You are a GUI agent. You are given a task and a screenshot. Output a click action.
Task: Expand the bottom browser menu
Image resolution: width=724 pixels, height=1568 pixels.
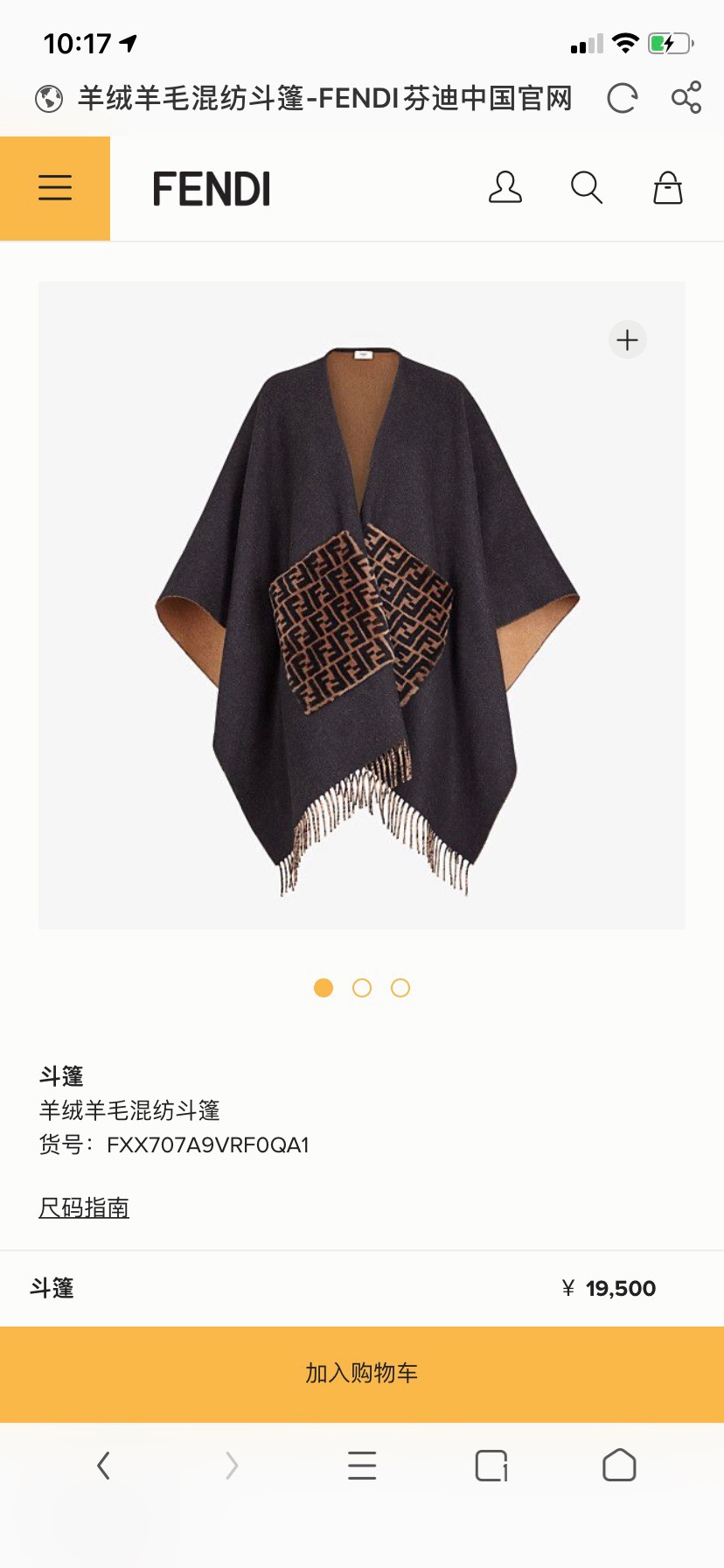(x=362, y=1466)
